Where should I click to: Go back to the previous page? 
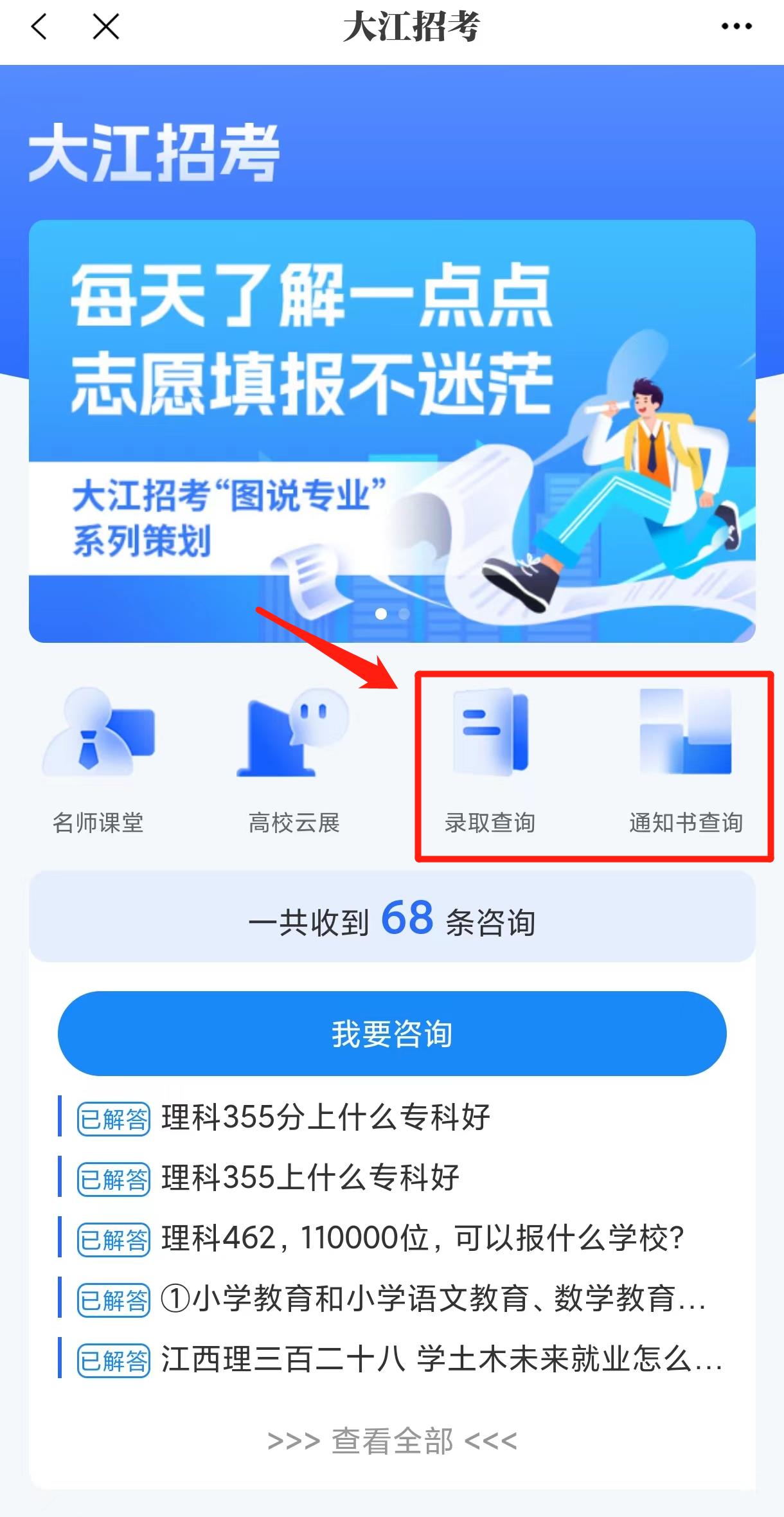39,27
